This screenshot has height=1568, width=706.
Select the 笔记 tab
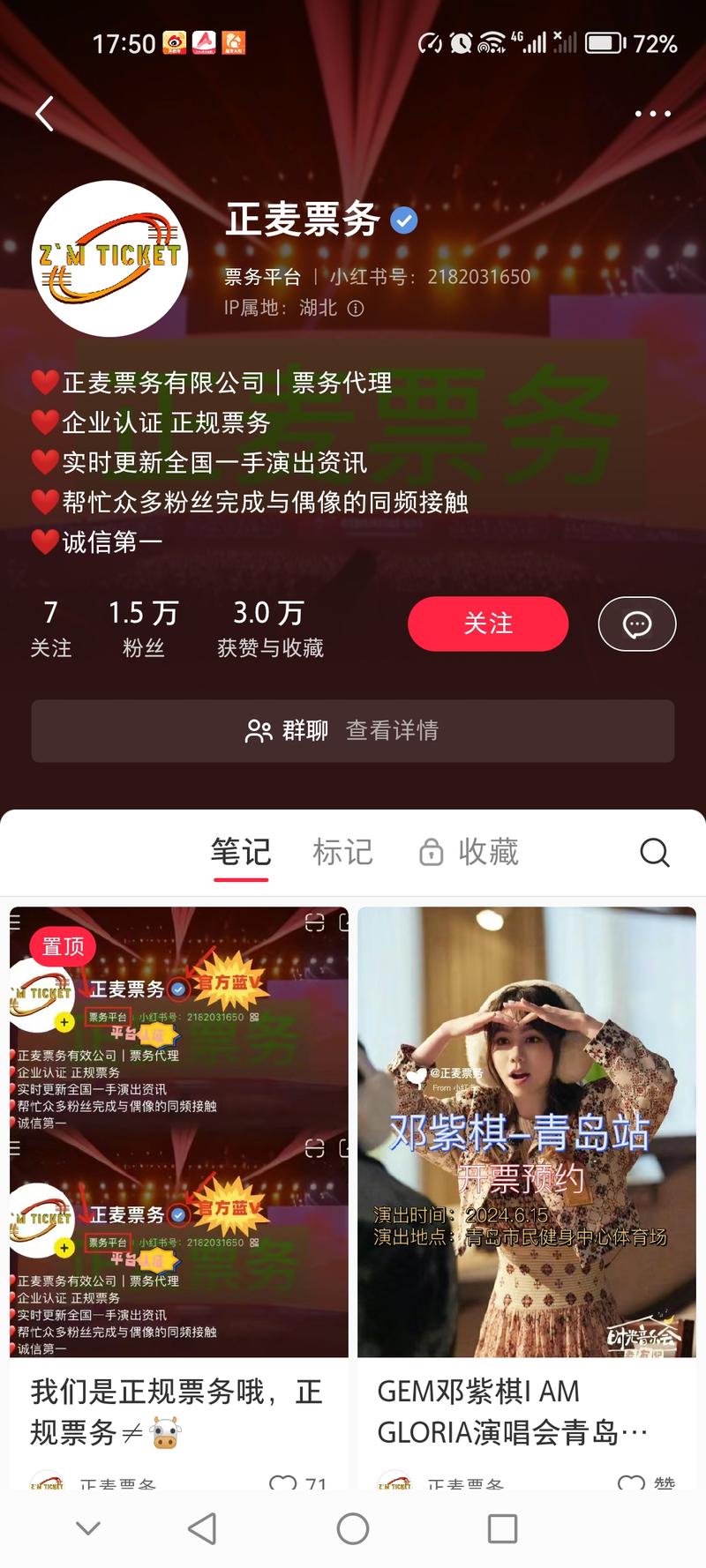(241, 850)
